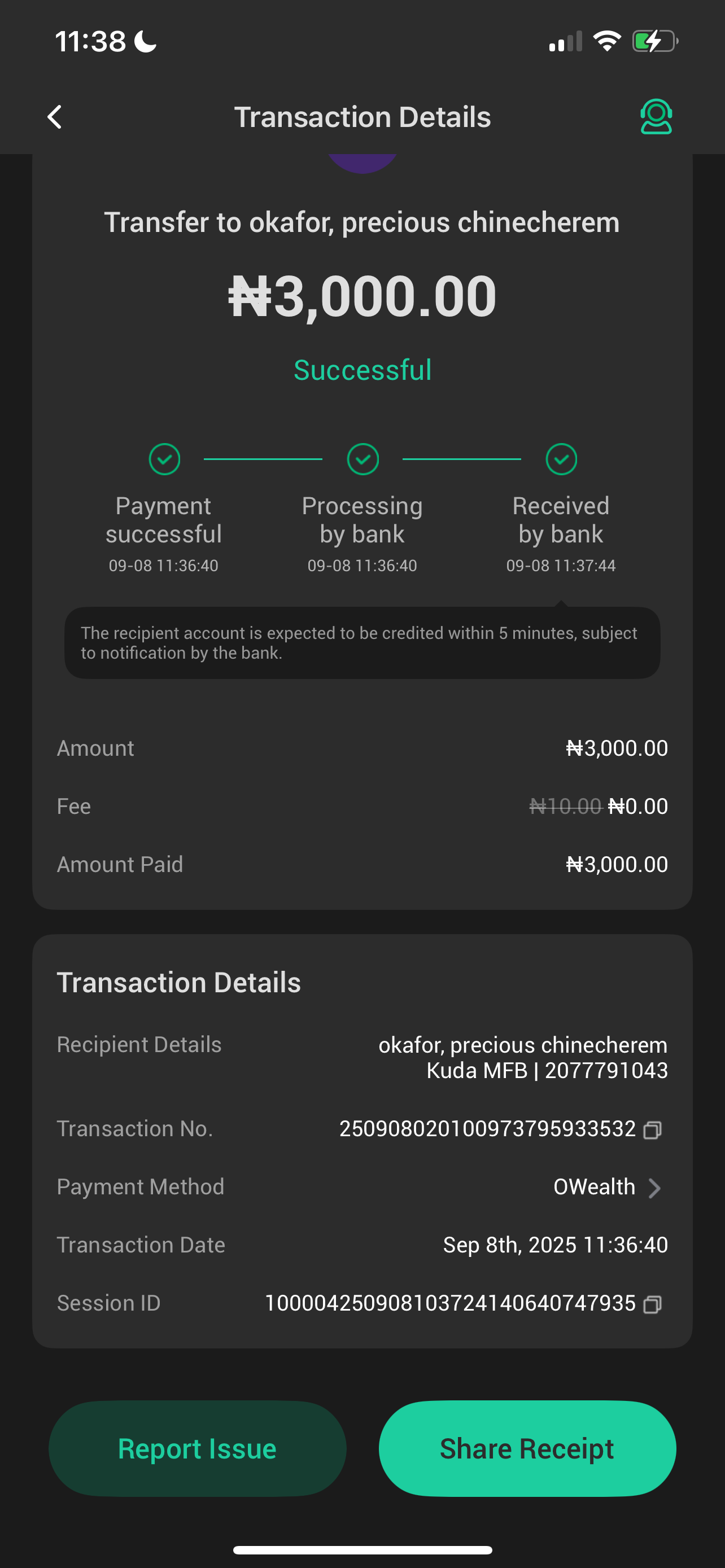Copy the Session ID
Image resolution: width=725 pixels, height=1568 pixels.
click(x=653, y=1304)
